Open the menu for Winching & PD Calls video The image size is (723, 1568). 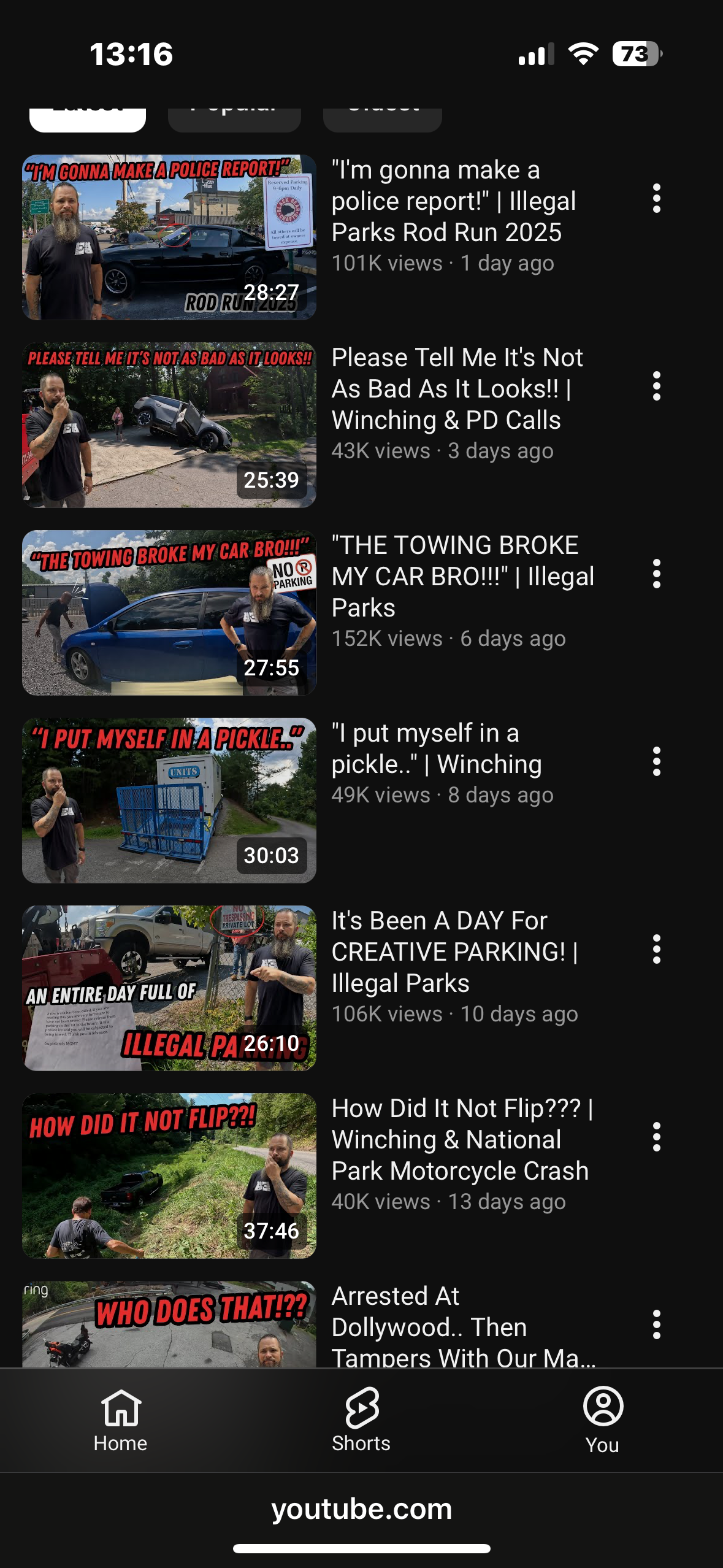[x=656, y=386]
